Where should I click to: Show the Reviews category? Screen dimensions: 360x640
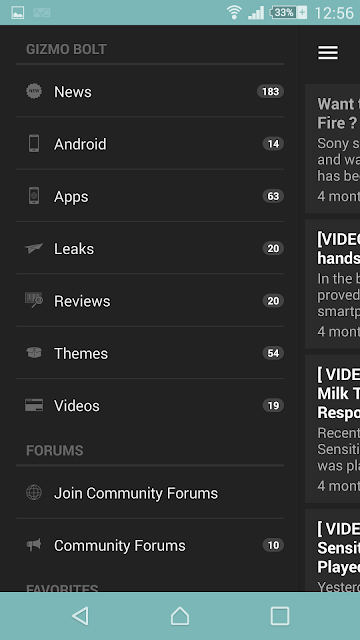click(150, 301)
